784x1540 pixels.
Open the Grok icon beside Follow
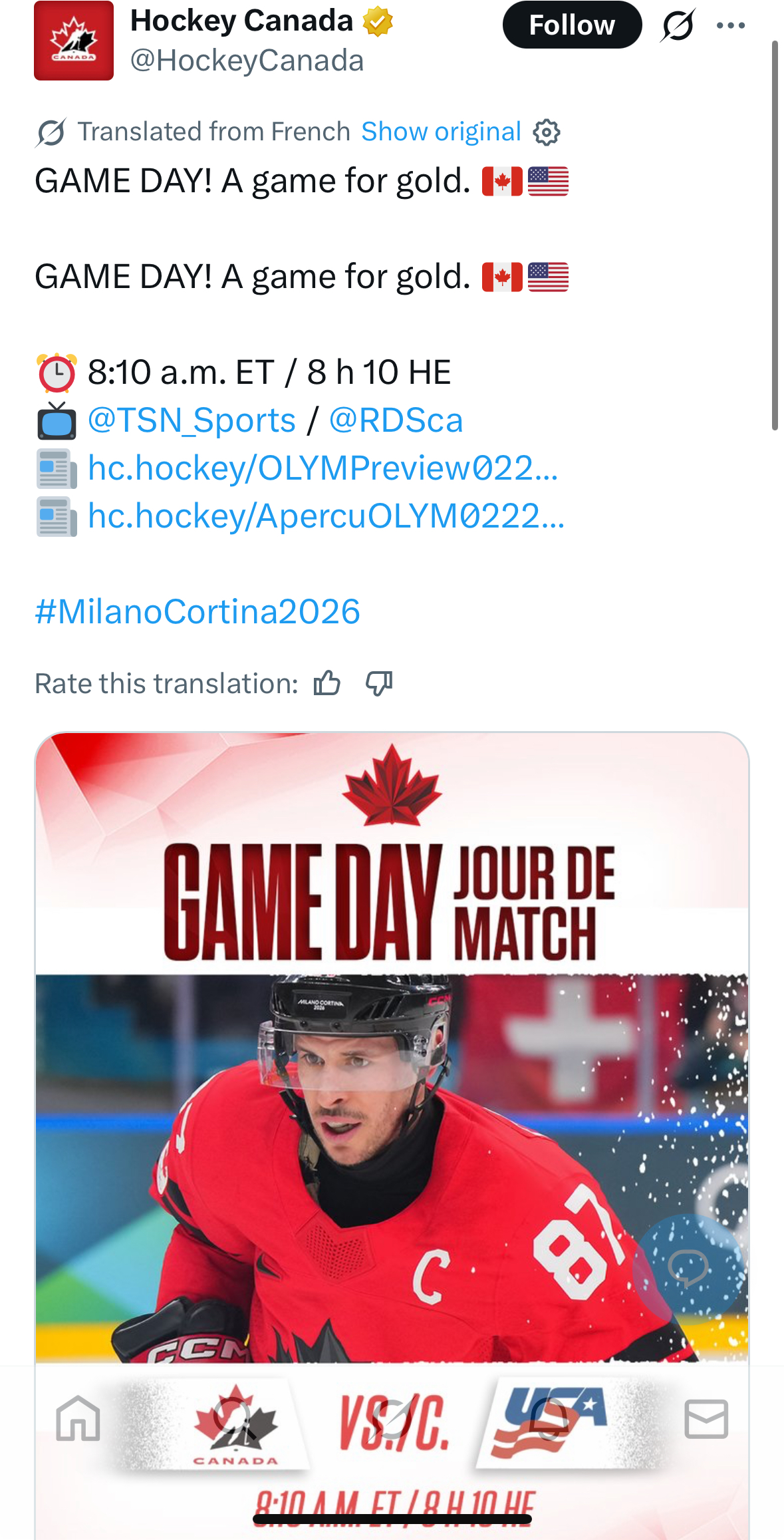click(678, 25)
